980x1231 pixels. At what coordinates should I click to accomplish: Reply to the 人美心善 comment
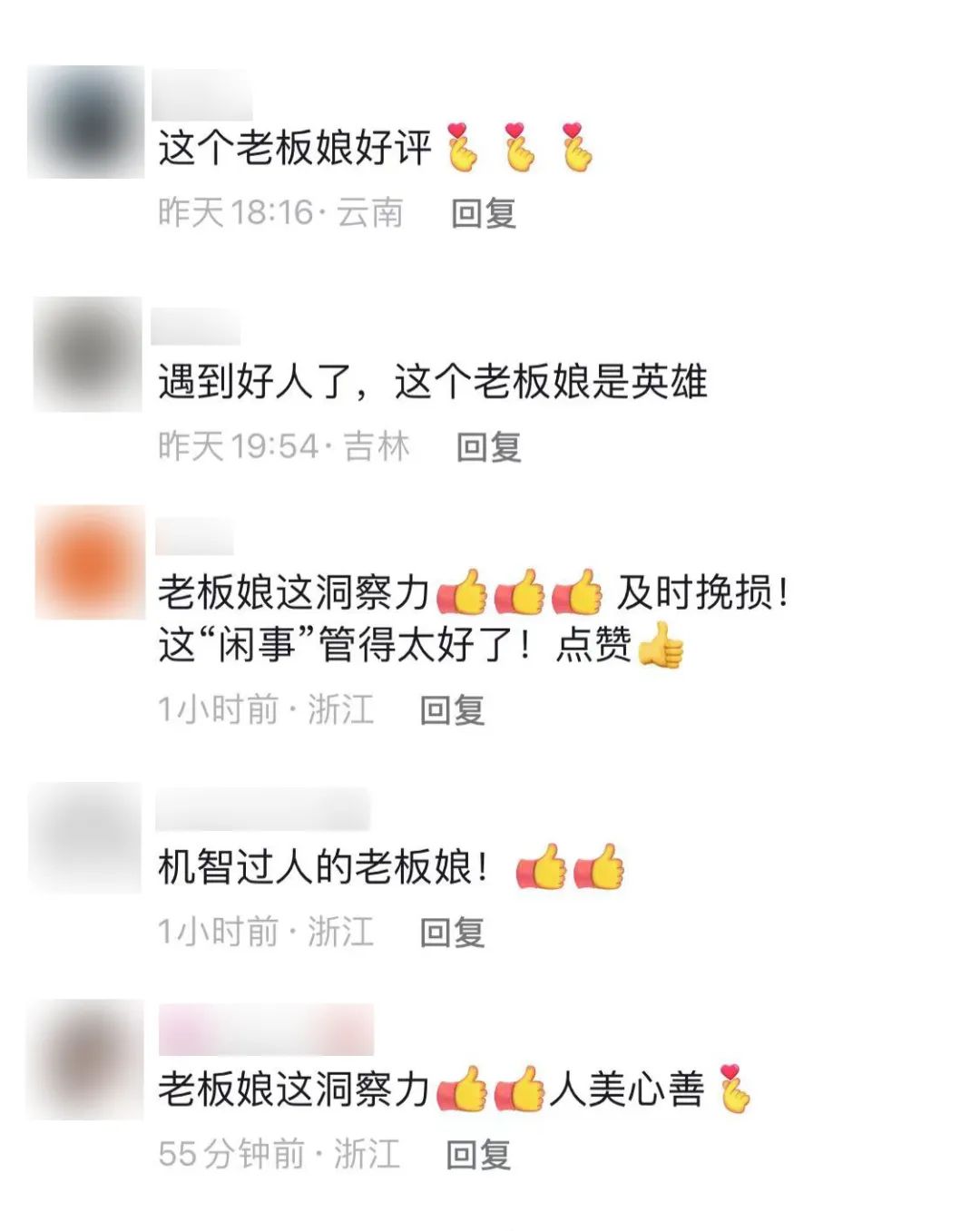point(478,1154)
